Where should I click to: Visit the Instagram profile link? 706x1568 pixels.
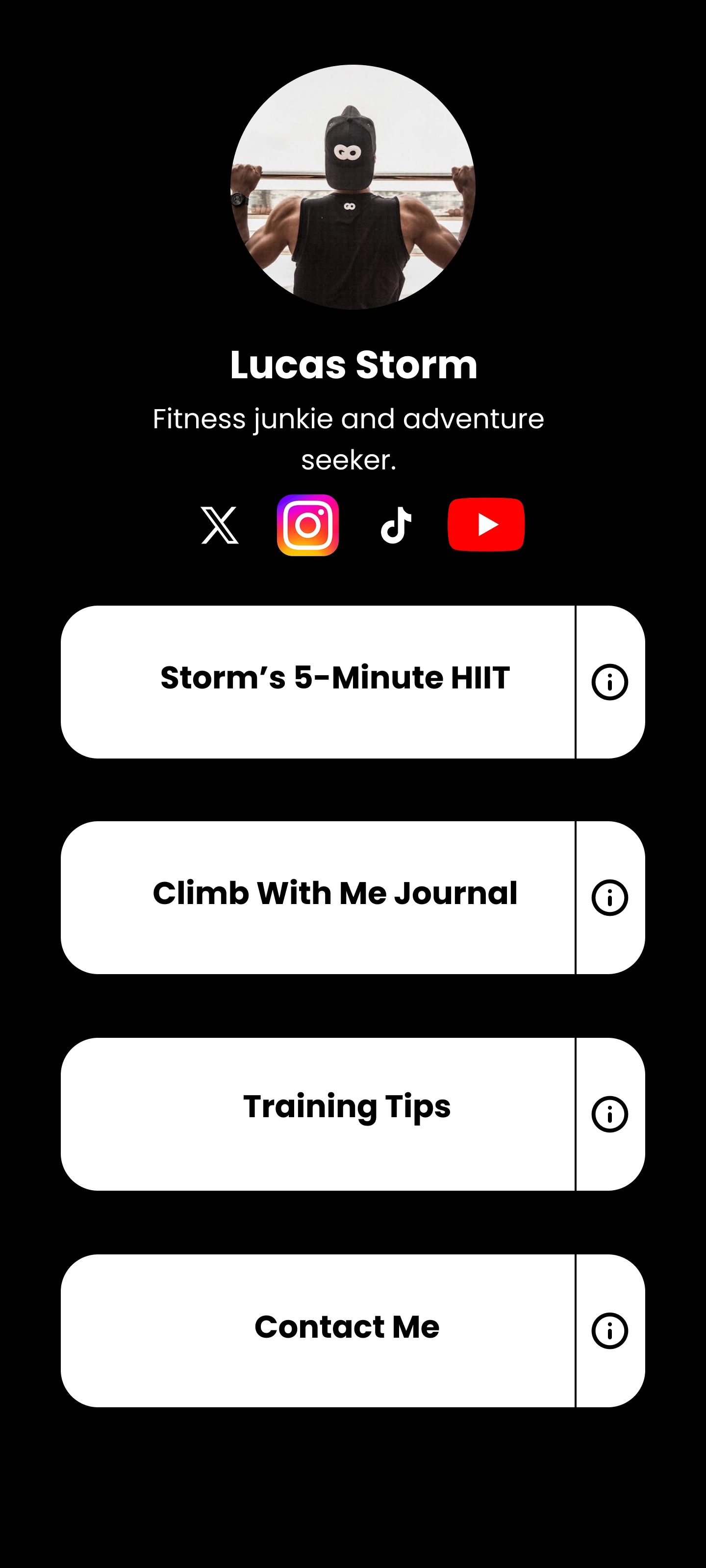(307, 525)
